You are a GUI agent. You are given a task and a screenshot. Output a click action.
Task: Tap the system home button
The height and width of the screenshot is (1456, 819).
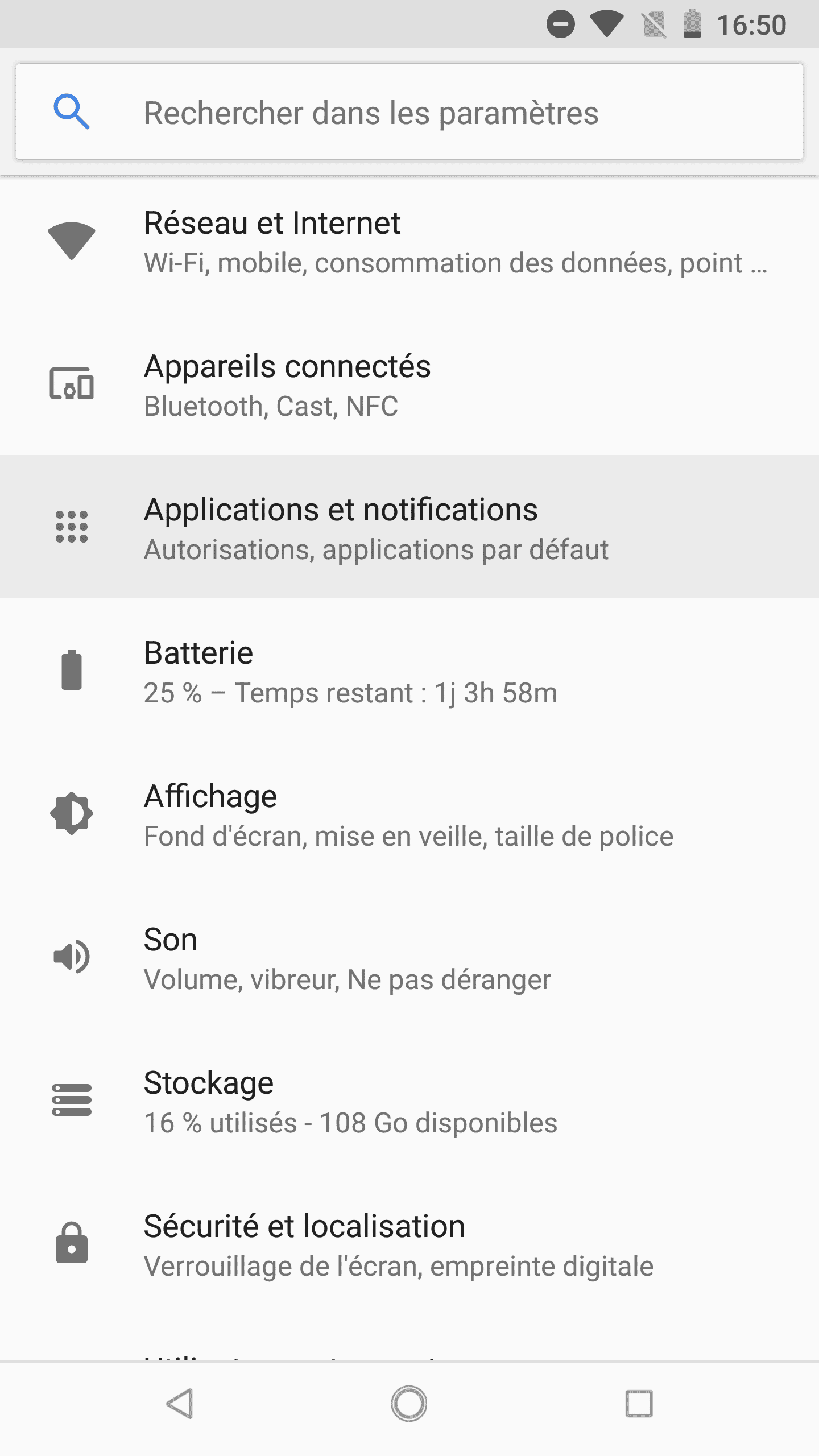coord(409,1404)
